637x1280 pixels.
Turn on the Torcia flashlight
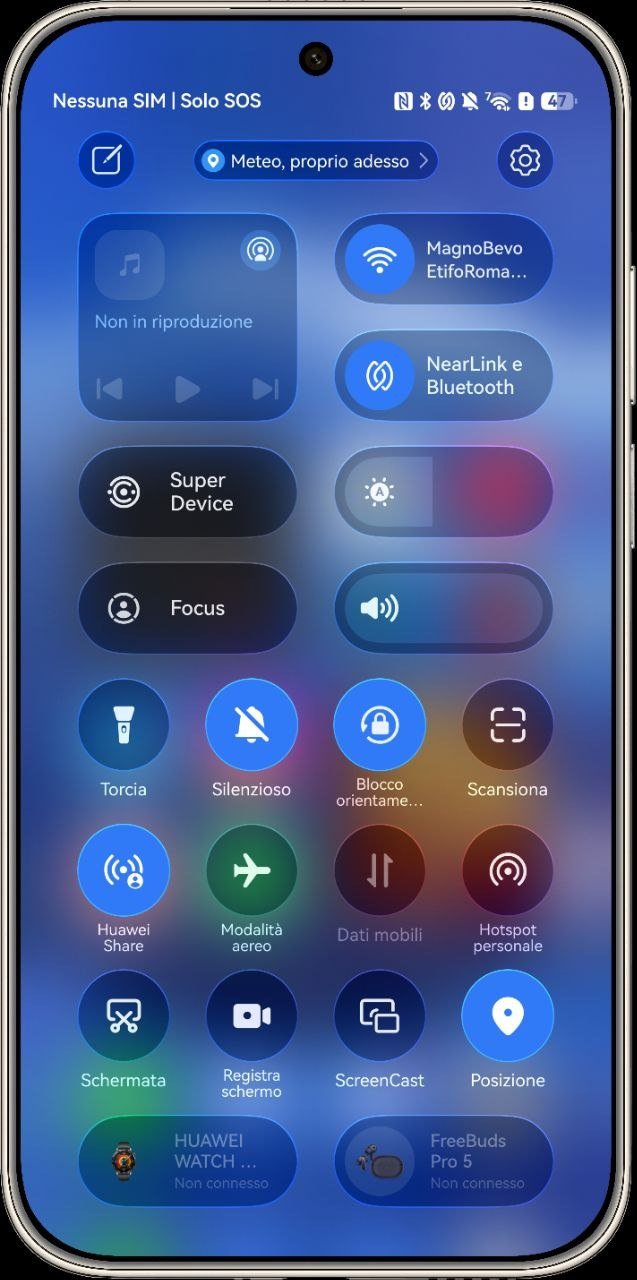click(123, 725)
